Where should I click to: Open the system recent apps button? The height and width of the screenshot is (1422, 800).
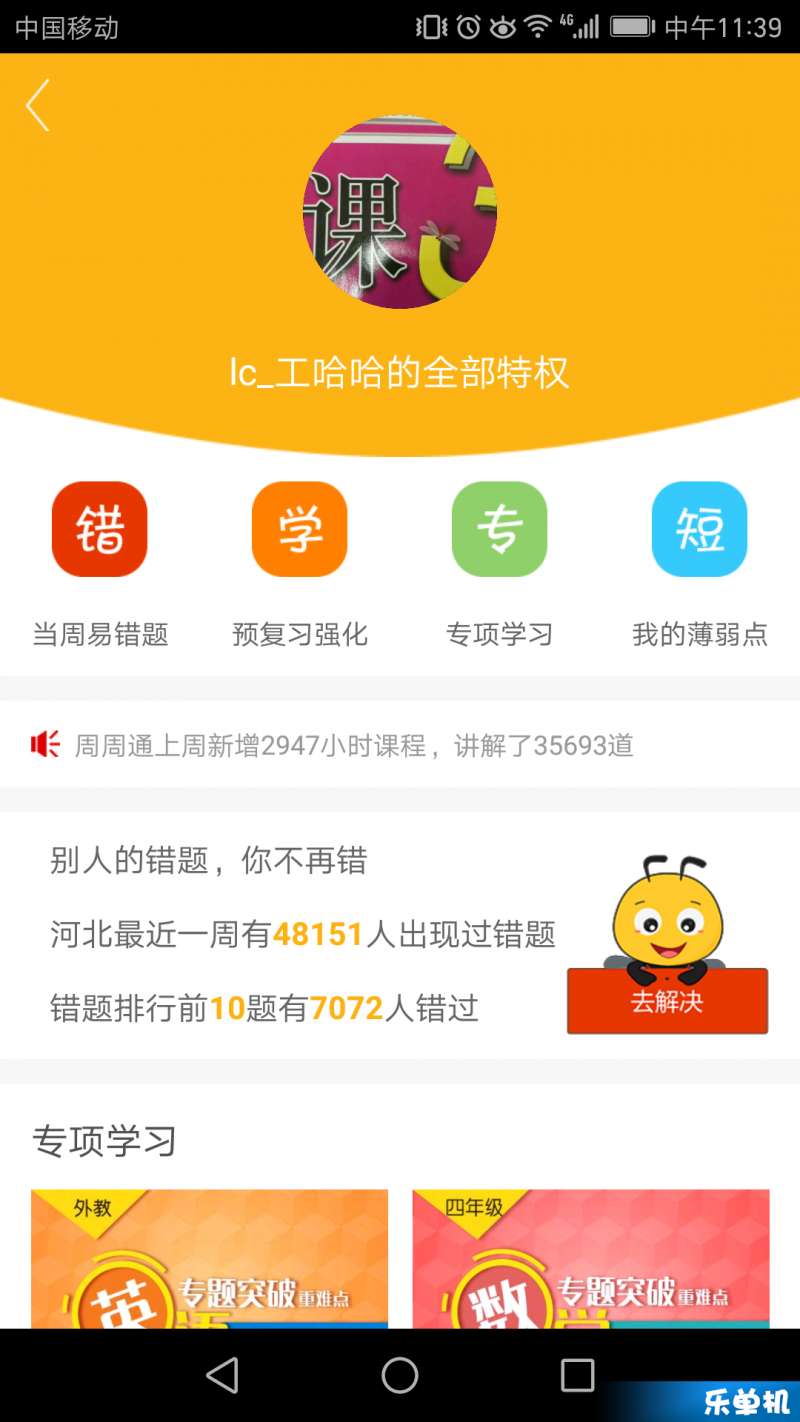point(577,1376)
